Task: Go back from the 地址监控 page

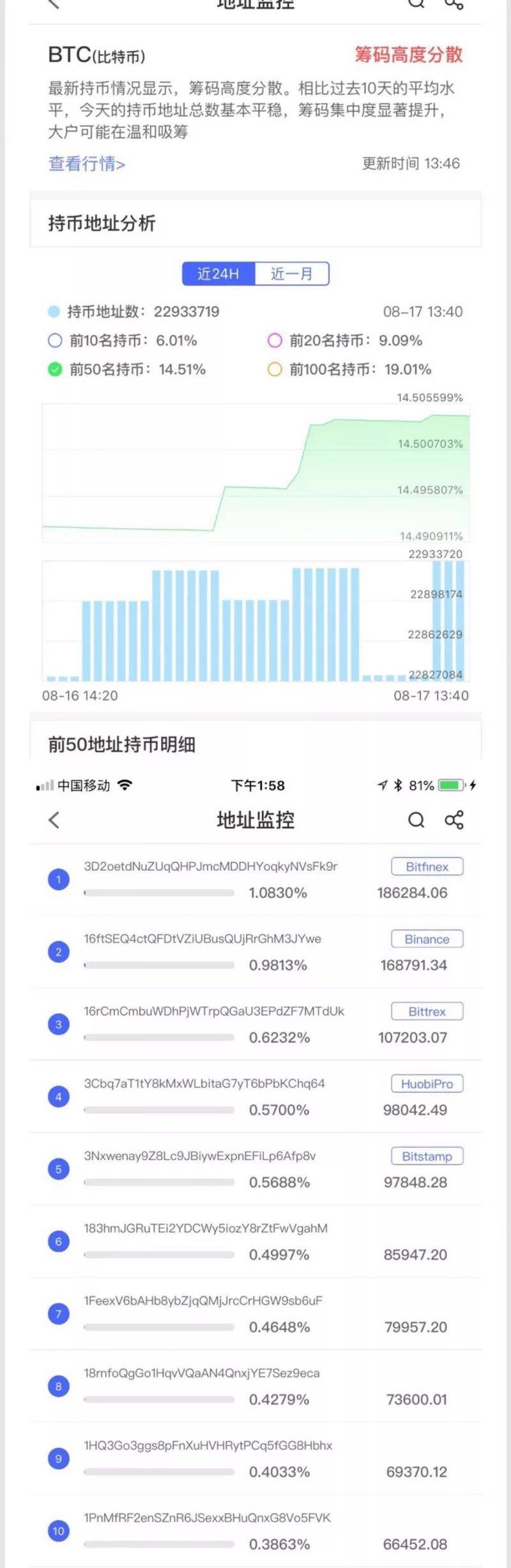Action: pyautogui.click(x=54, y=820)
